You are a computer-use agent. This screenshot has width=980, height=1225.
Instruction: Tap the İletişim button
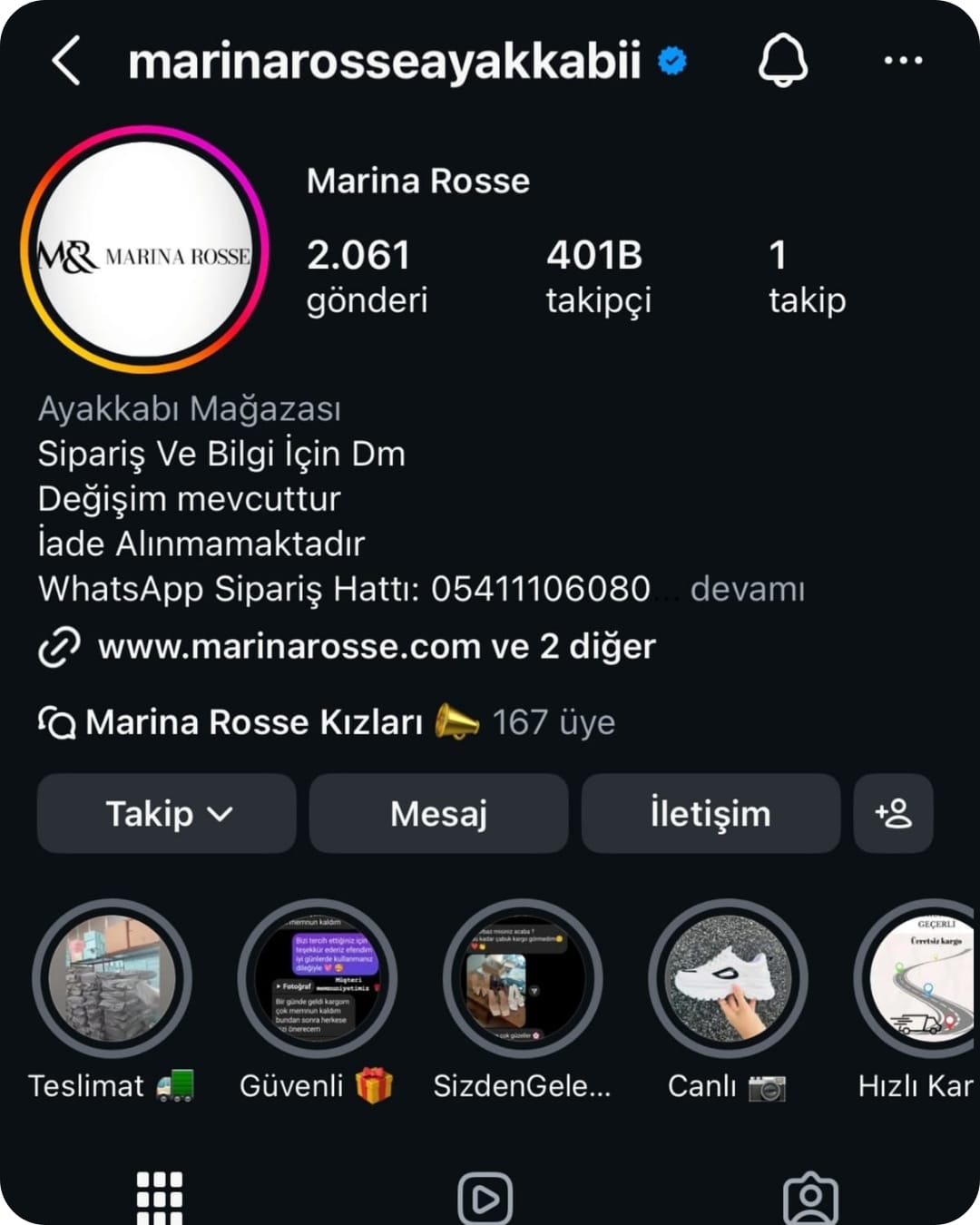click(710, 813)
